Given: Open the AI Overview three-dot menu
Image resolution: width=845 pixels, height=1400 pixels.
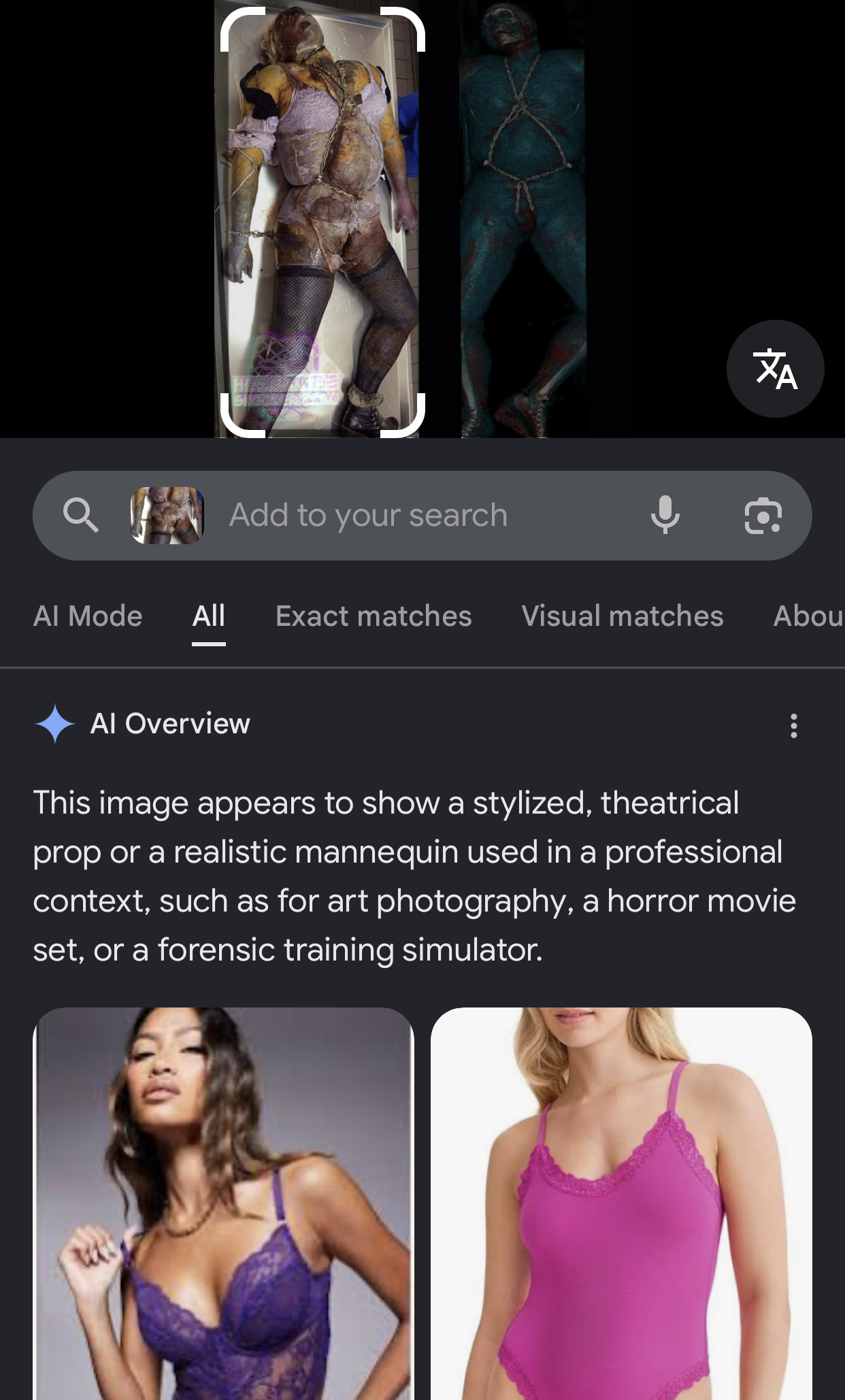Looking at the screenshot, I should coord(793,725).
